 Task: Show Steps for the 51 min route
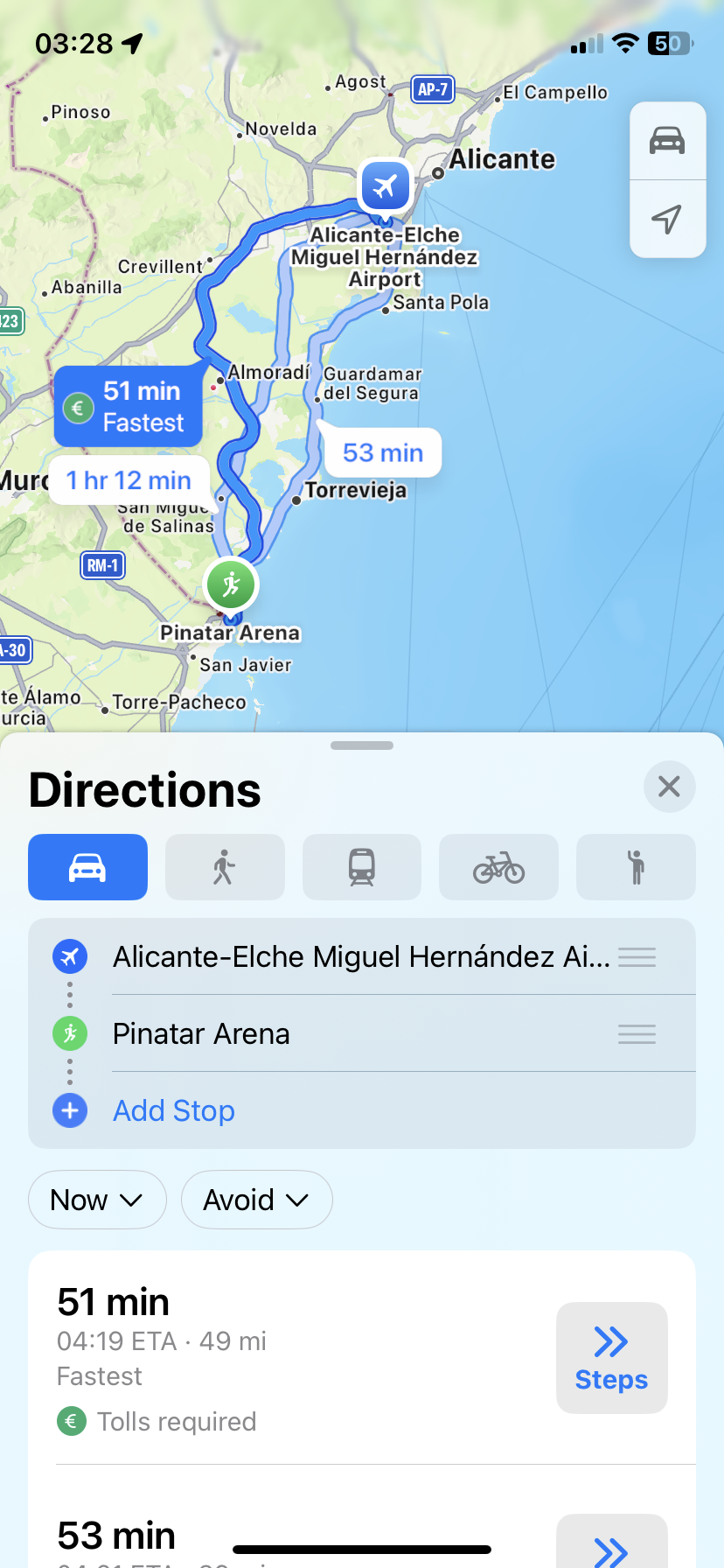click(611, 1358)
